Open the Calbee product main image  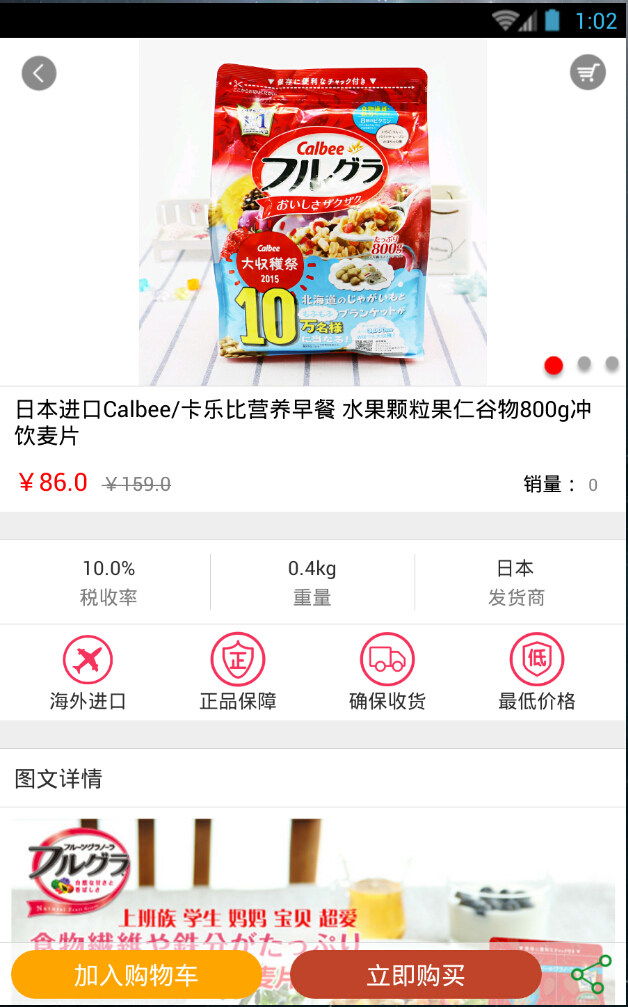313,212
